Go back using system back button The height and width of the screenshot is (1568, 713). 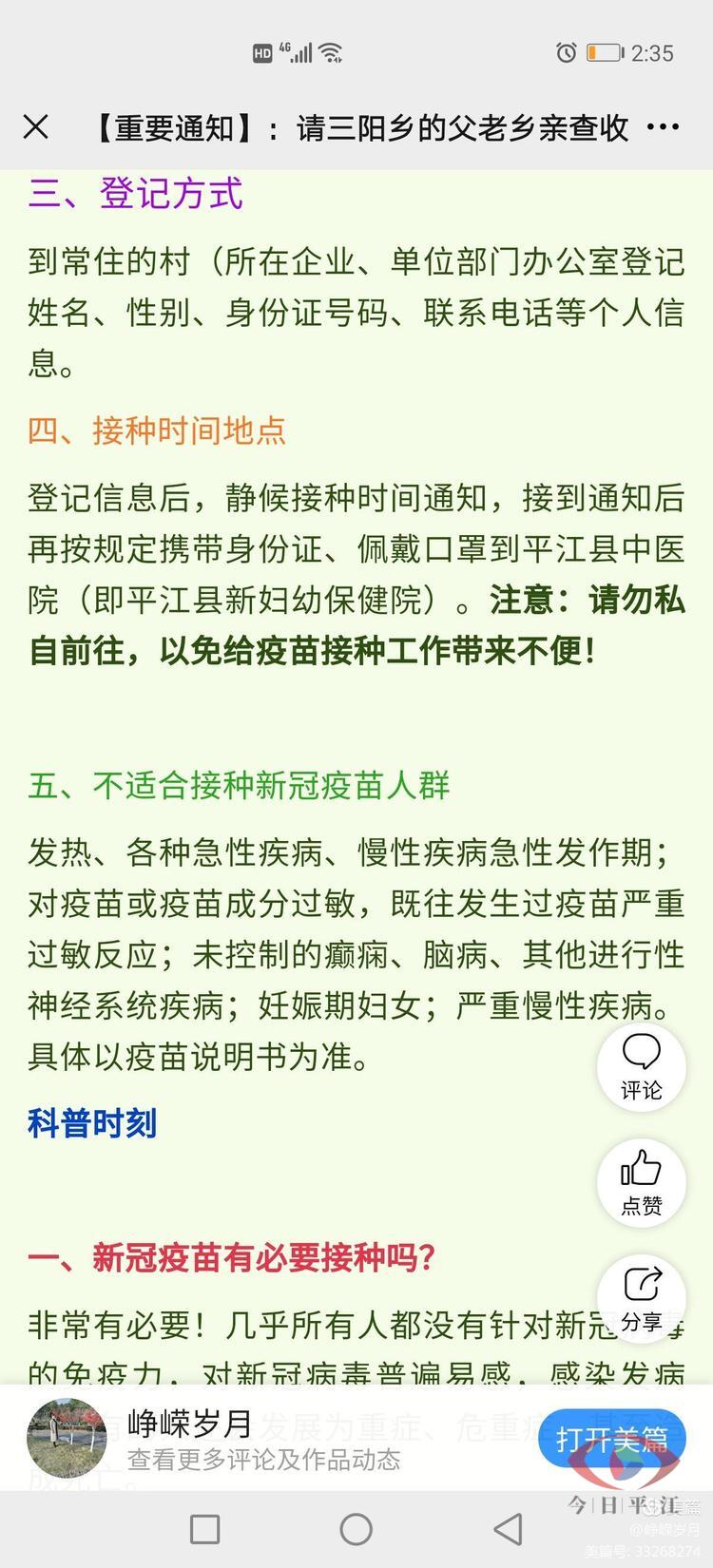tap(509, 1528)
